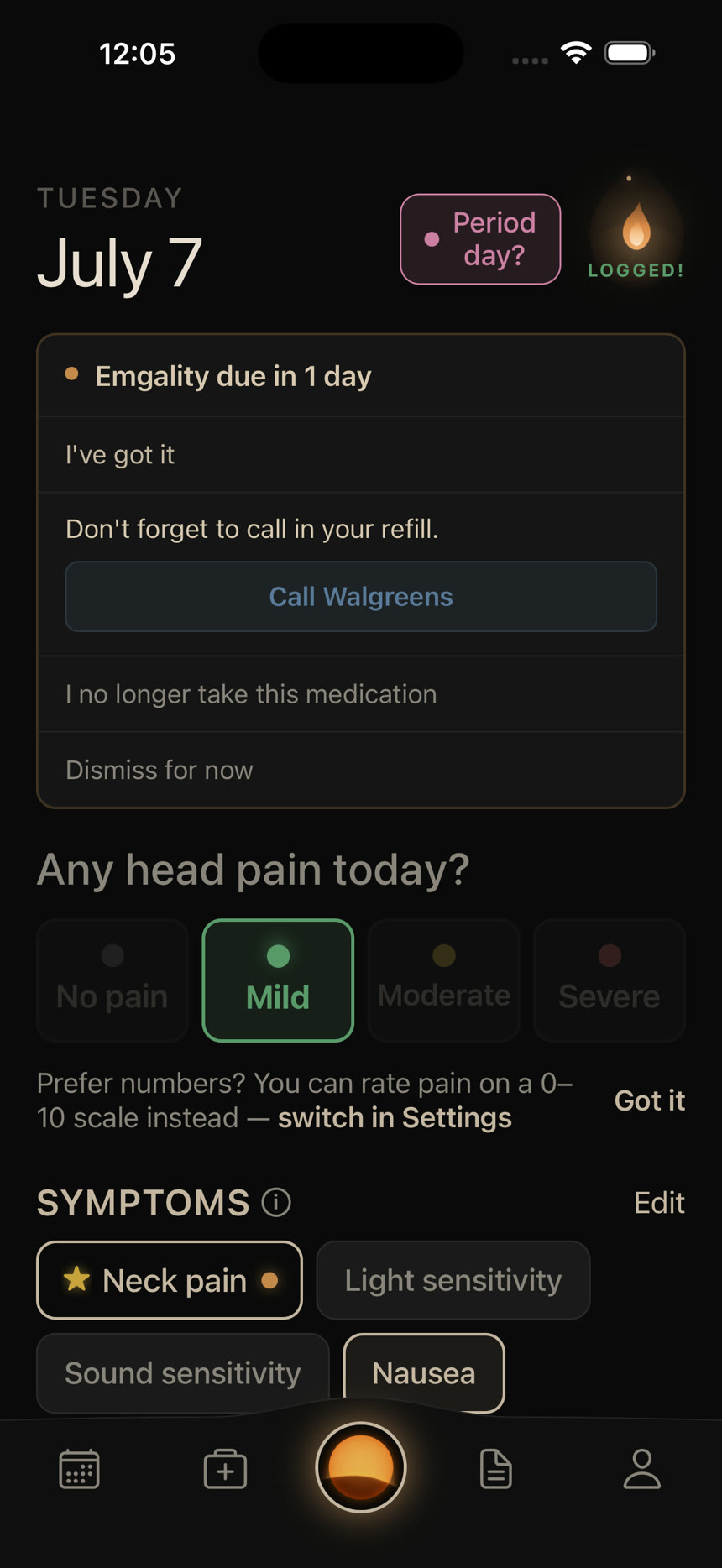Select Mild head pain
Viewport: 722px width, 1568px height.
(278, 980)
